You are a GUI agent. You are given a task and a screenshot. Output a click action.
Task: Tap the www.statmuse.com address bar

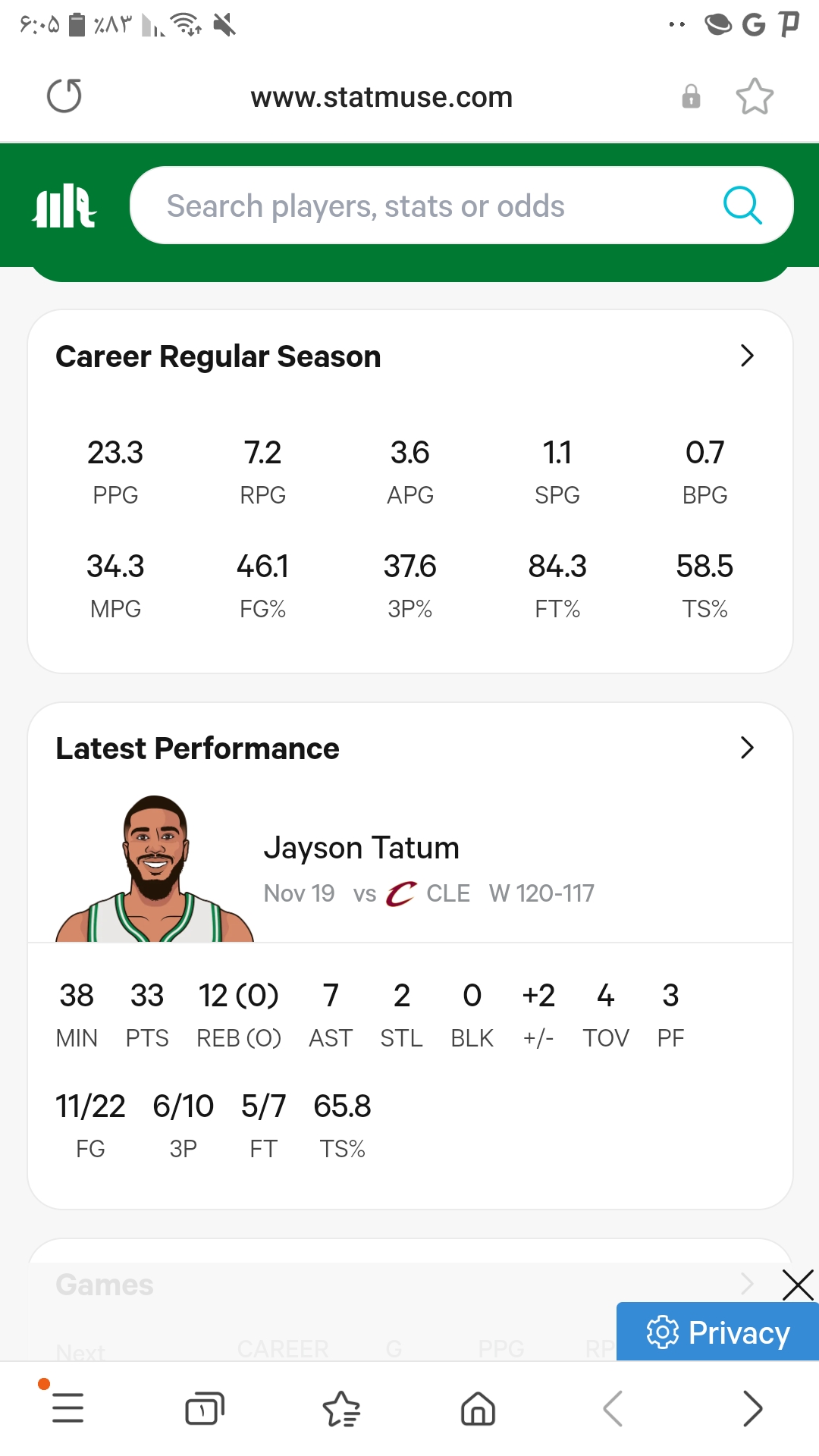(381, 97)
